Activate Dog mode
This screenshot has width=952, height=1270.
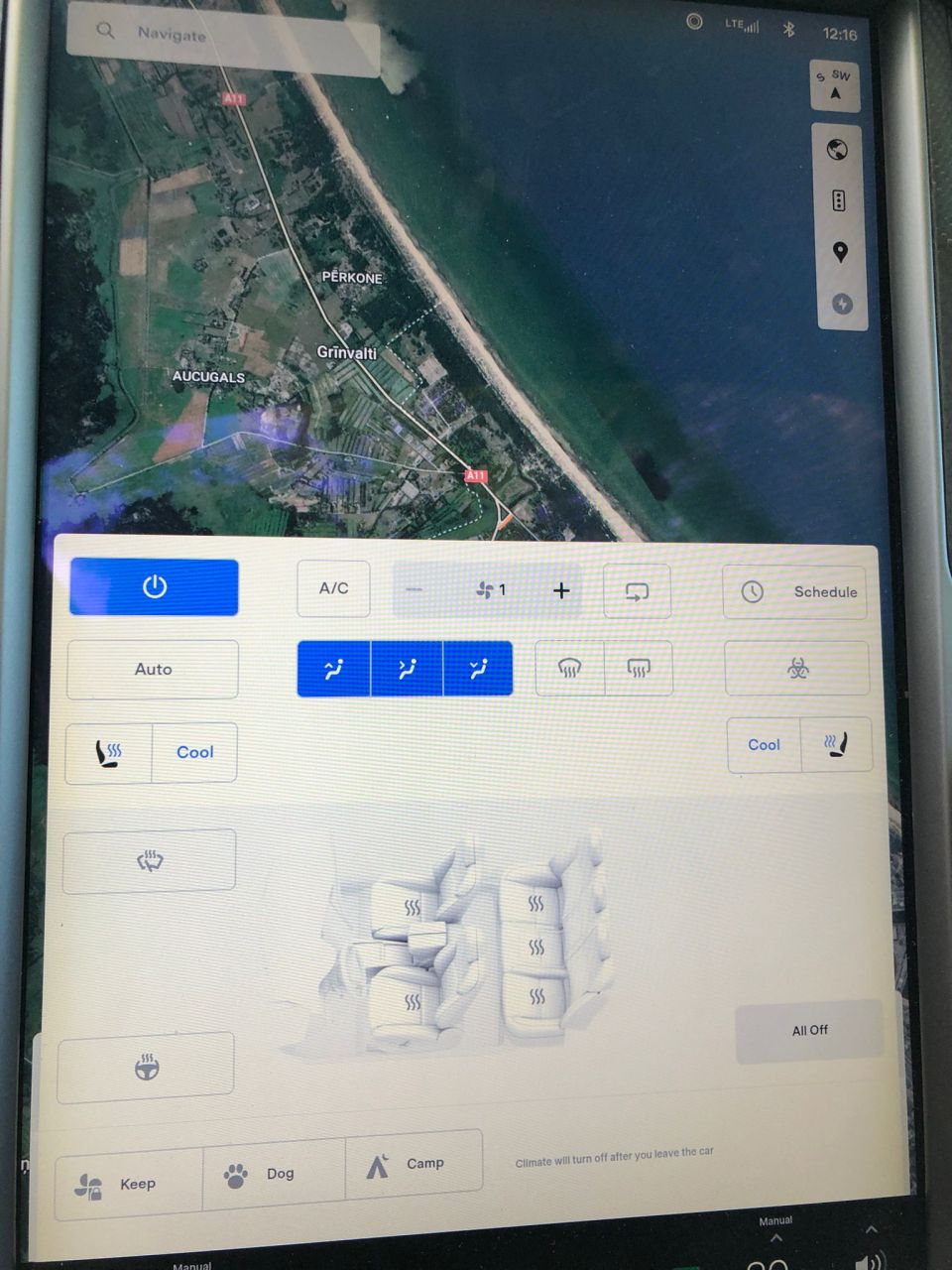274,1174
